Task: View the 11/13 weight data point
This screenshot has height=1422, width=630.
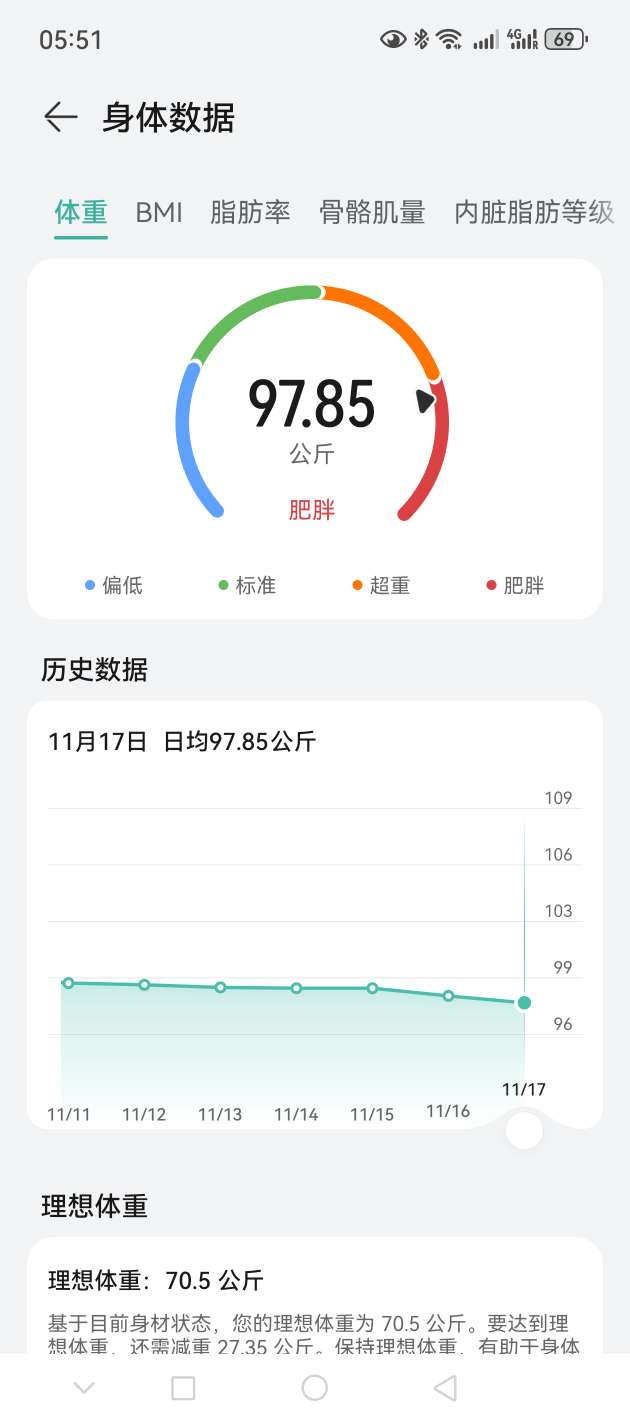Action: tap(220, 987)
